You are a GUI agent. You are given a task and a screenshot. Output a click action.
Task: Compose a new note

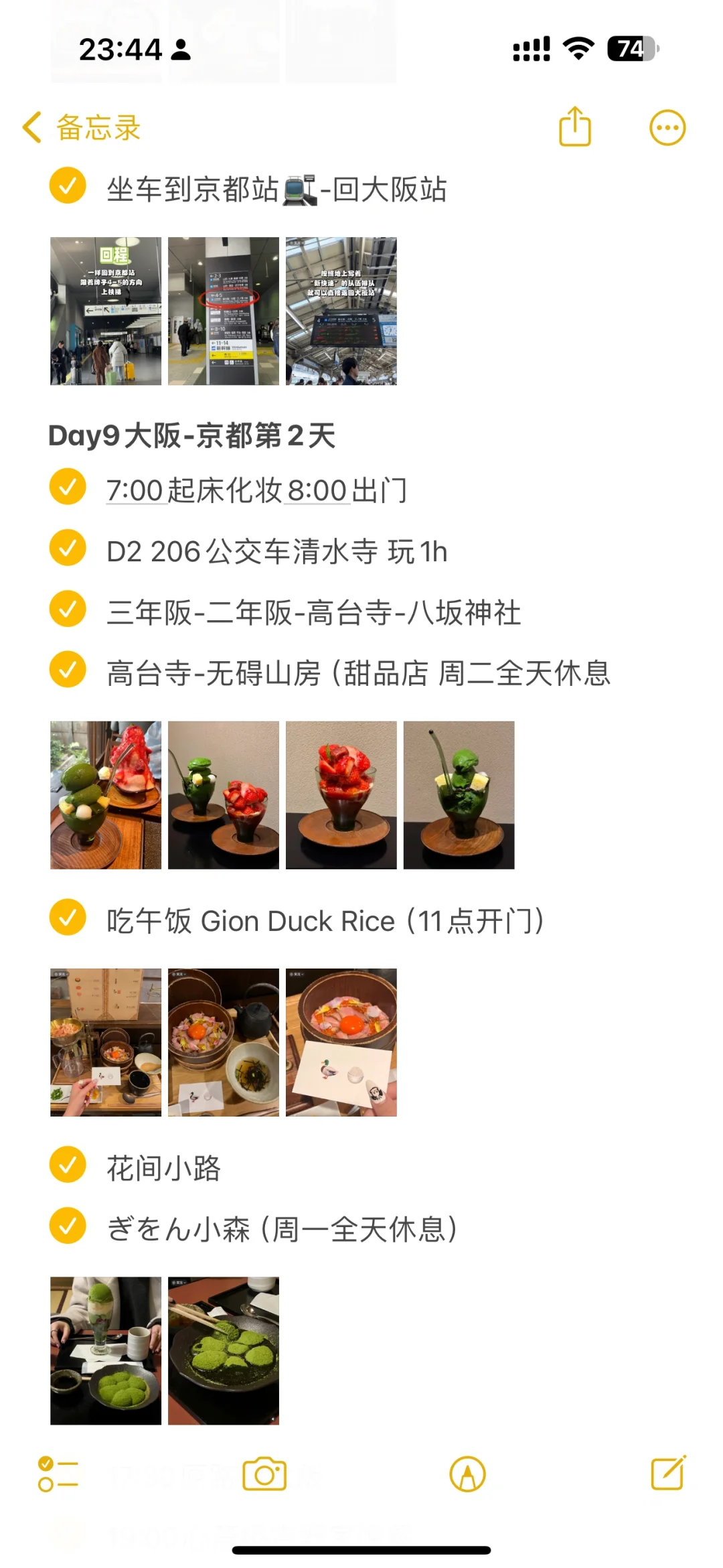point(668,1472)
